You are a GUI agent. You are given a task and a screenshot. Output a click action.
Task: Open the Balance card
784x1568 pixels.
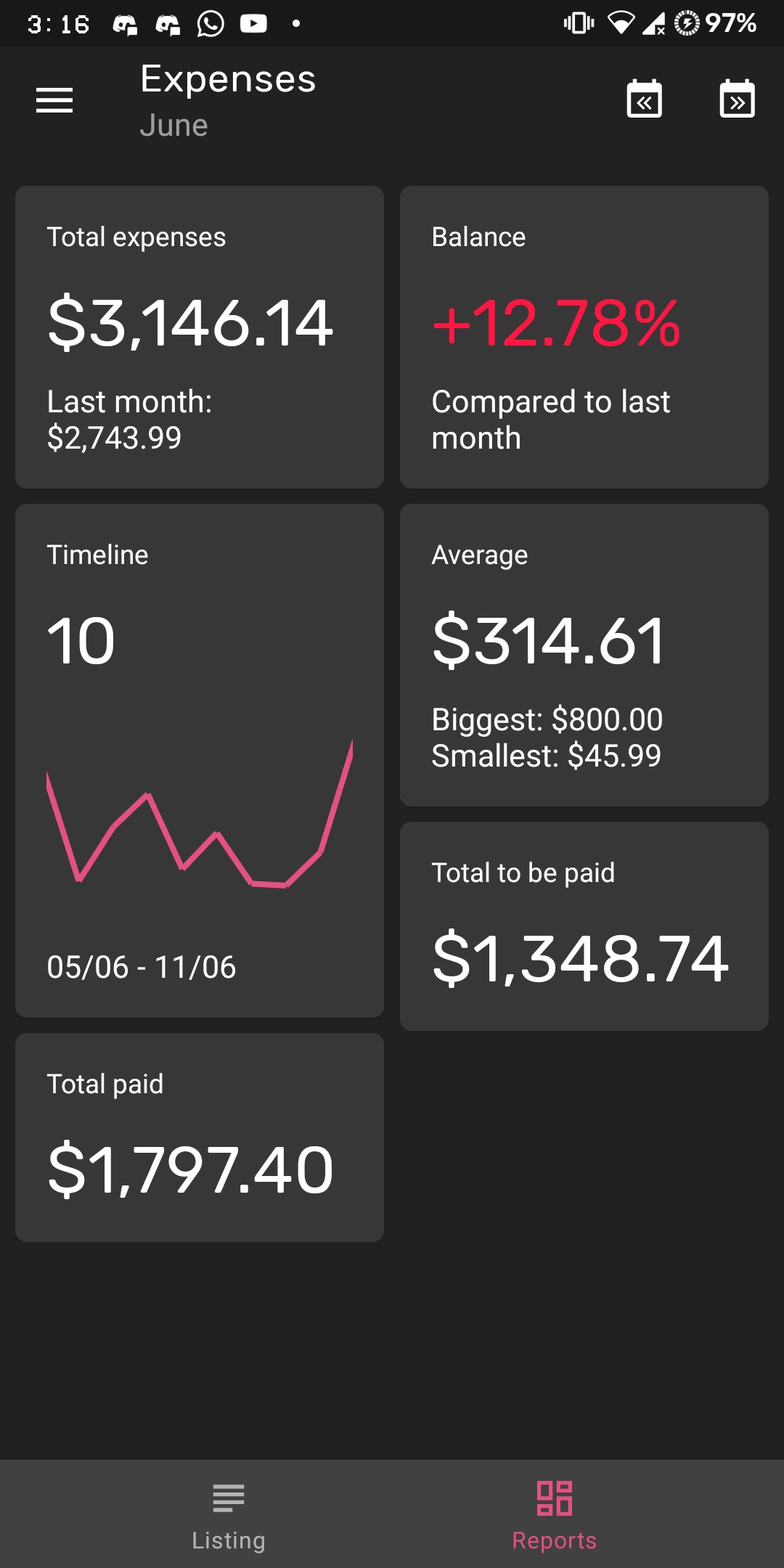pos(584,337)
